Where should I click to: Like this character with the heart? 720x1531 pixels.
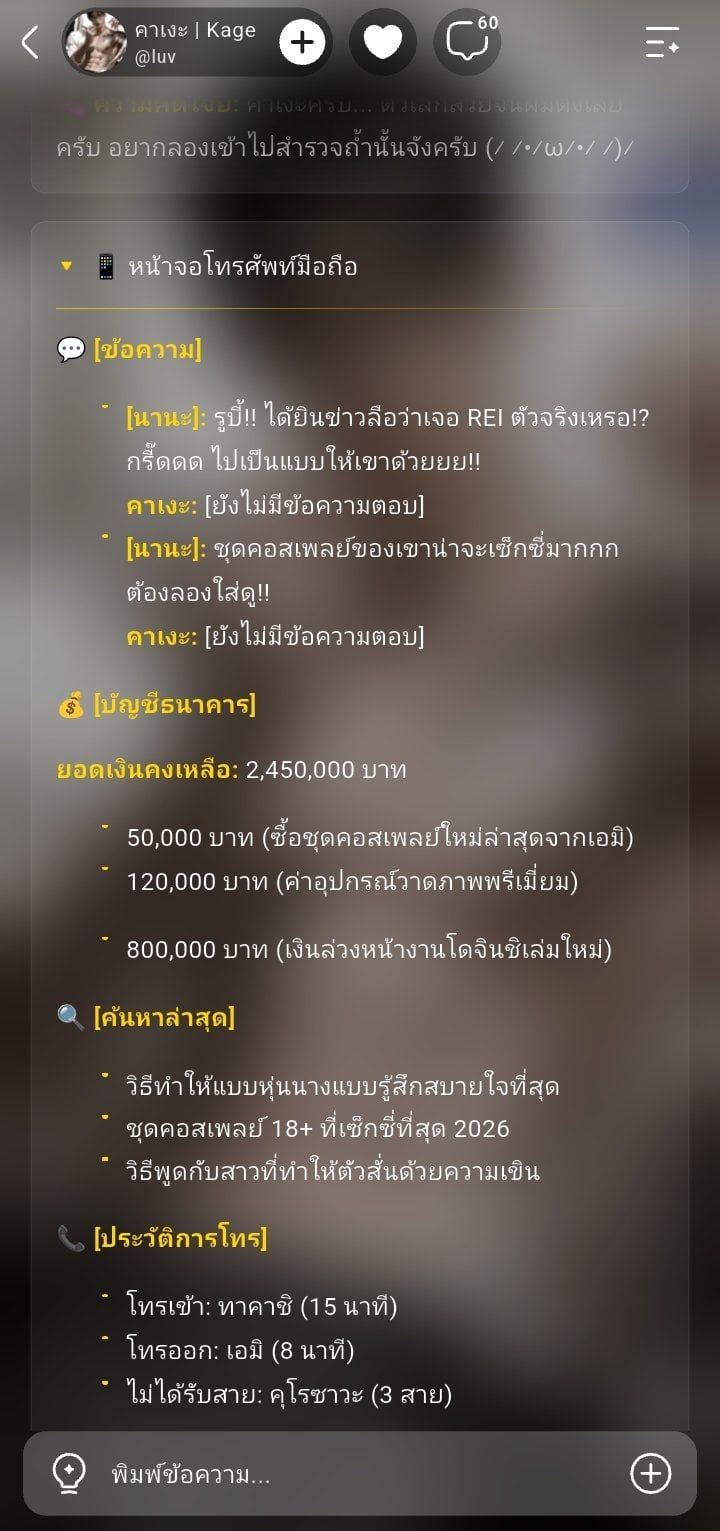383,42
